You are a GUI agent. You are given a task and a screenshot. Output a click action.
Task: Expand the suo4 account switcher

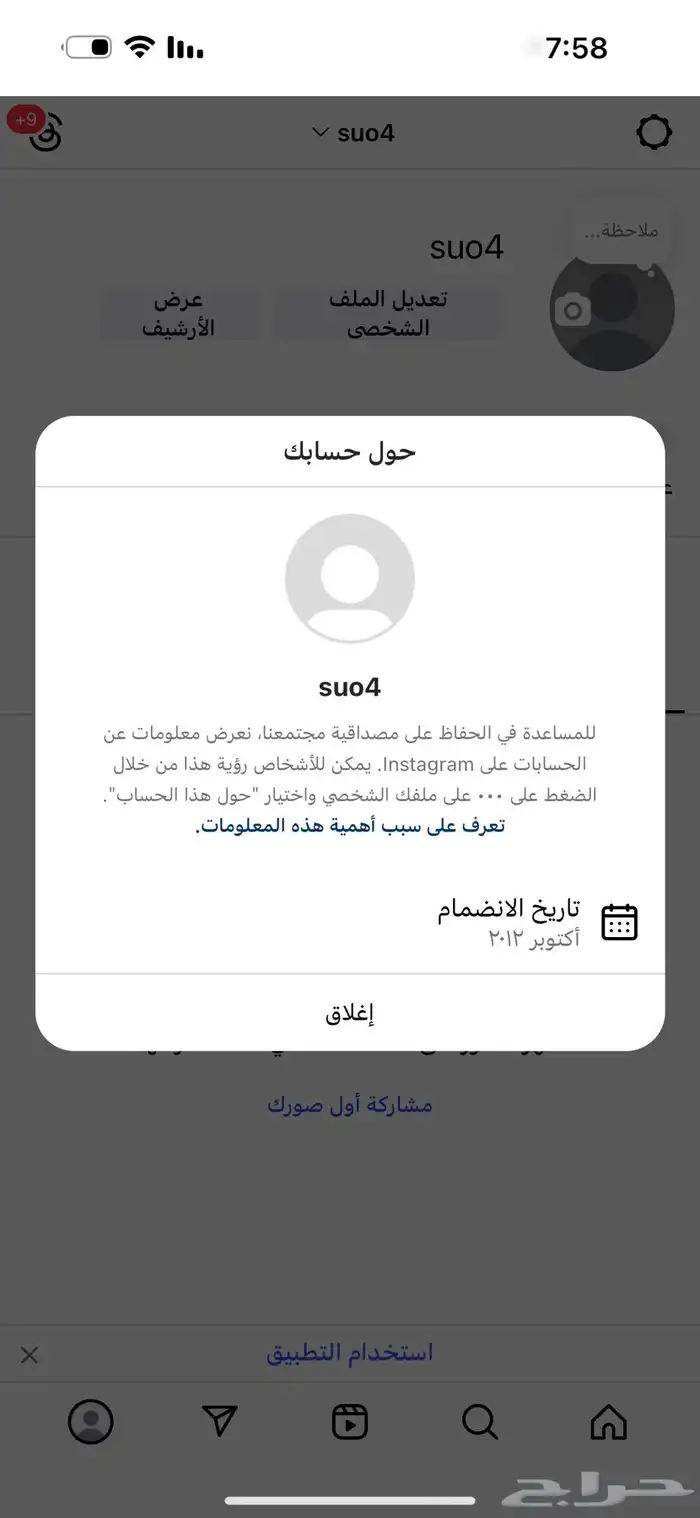[x=353, y=133]
